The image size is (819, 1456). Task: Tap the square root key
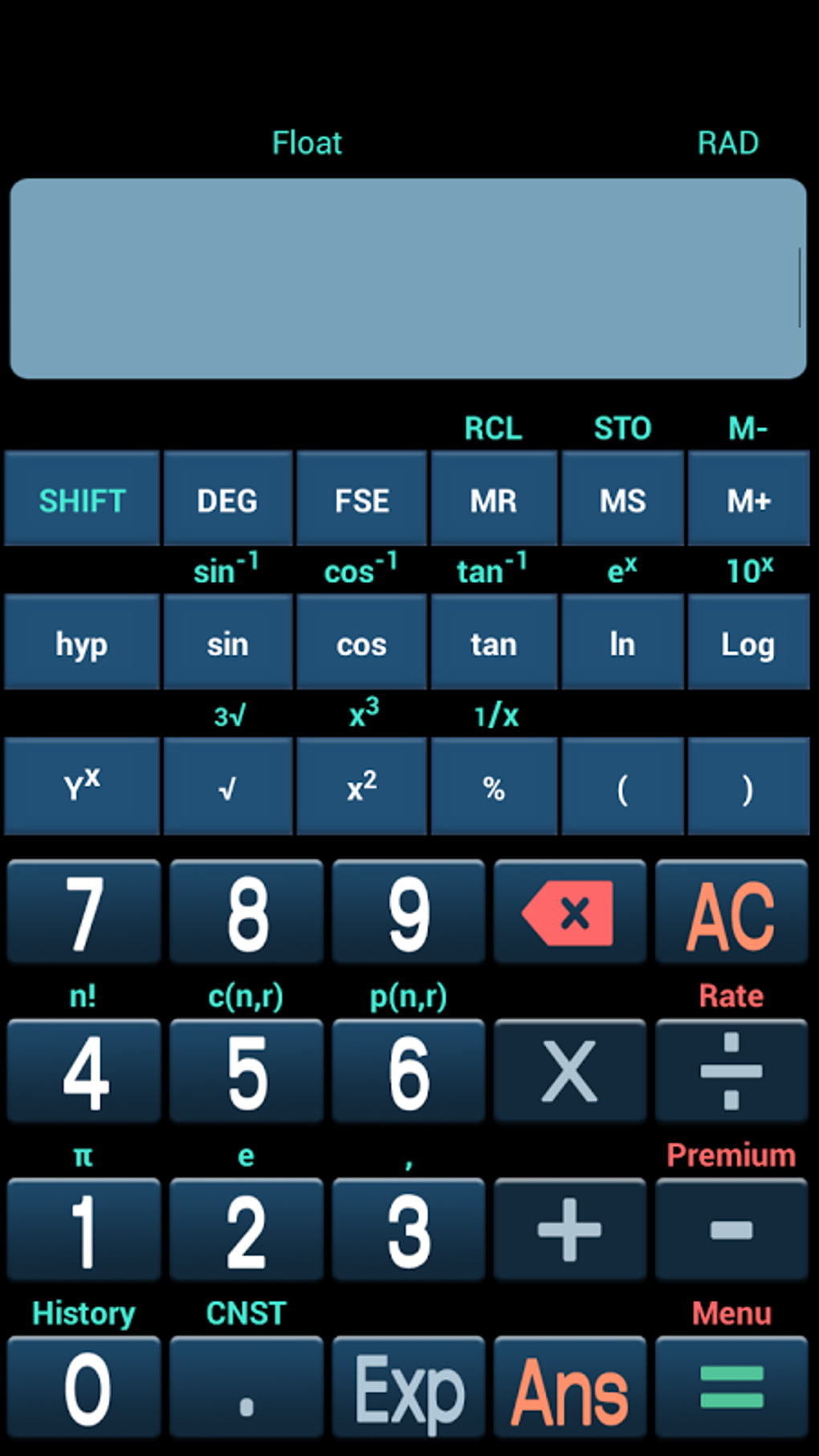pyautogui.click(x=228, y=787)
